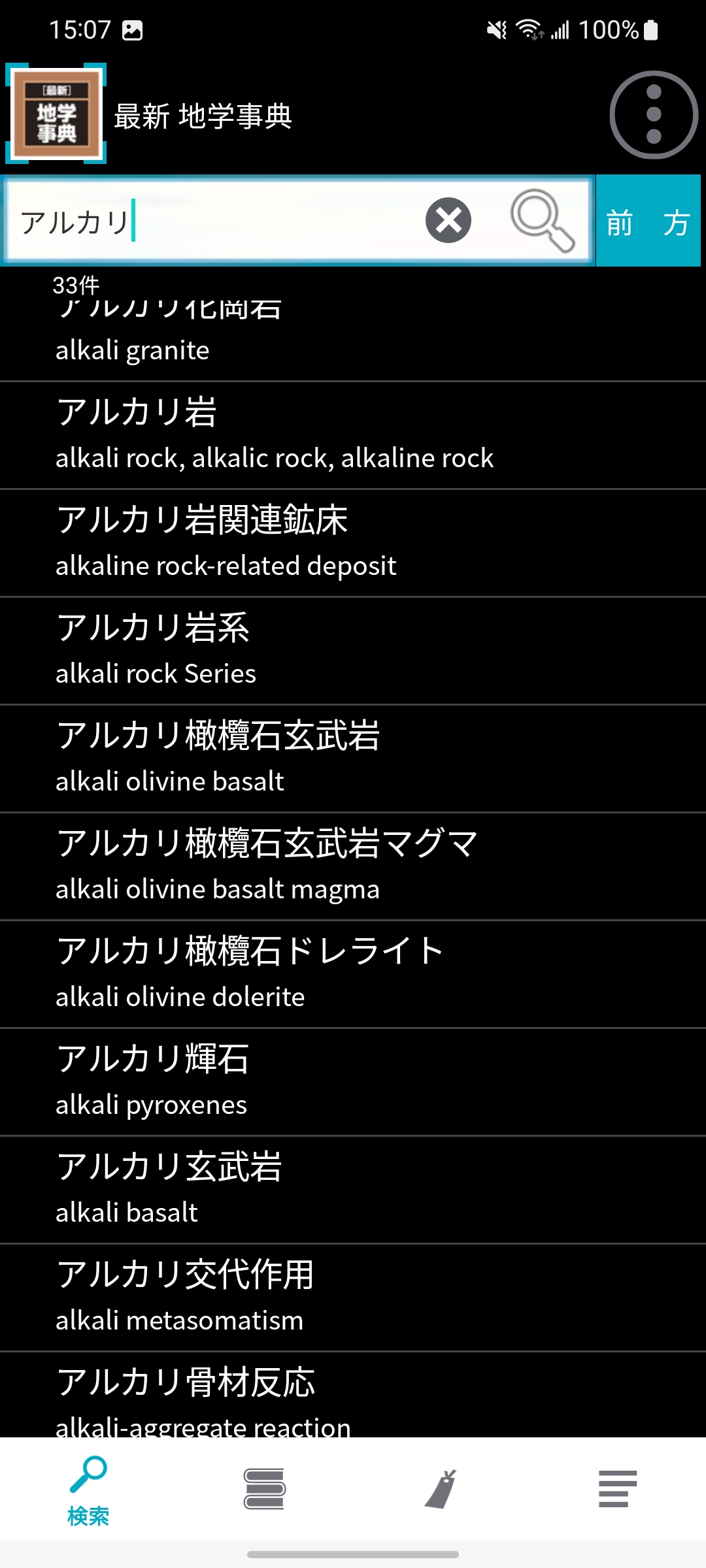Open entry alkali olivine basalt magma
Viewport: 706px width, 1568px height.
353,866
